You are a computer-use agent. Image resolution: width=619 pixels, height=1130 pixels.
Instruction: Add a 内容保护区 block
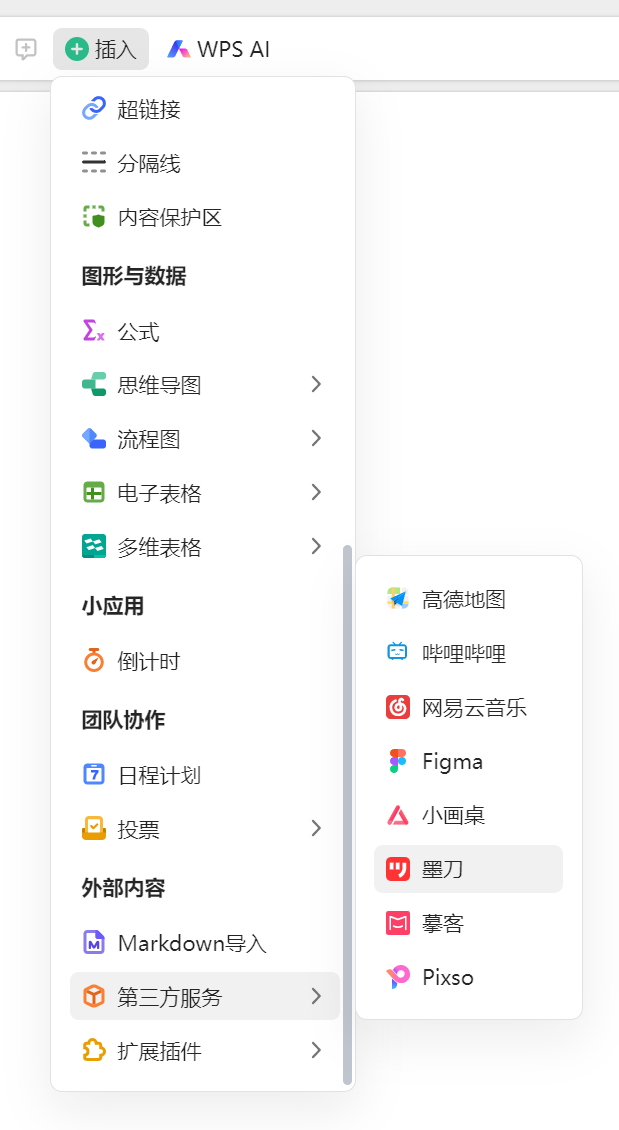pos(205,218)
